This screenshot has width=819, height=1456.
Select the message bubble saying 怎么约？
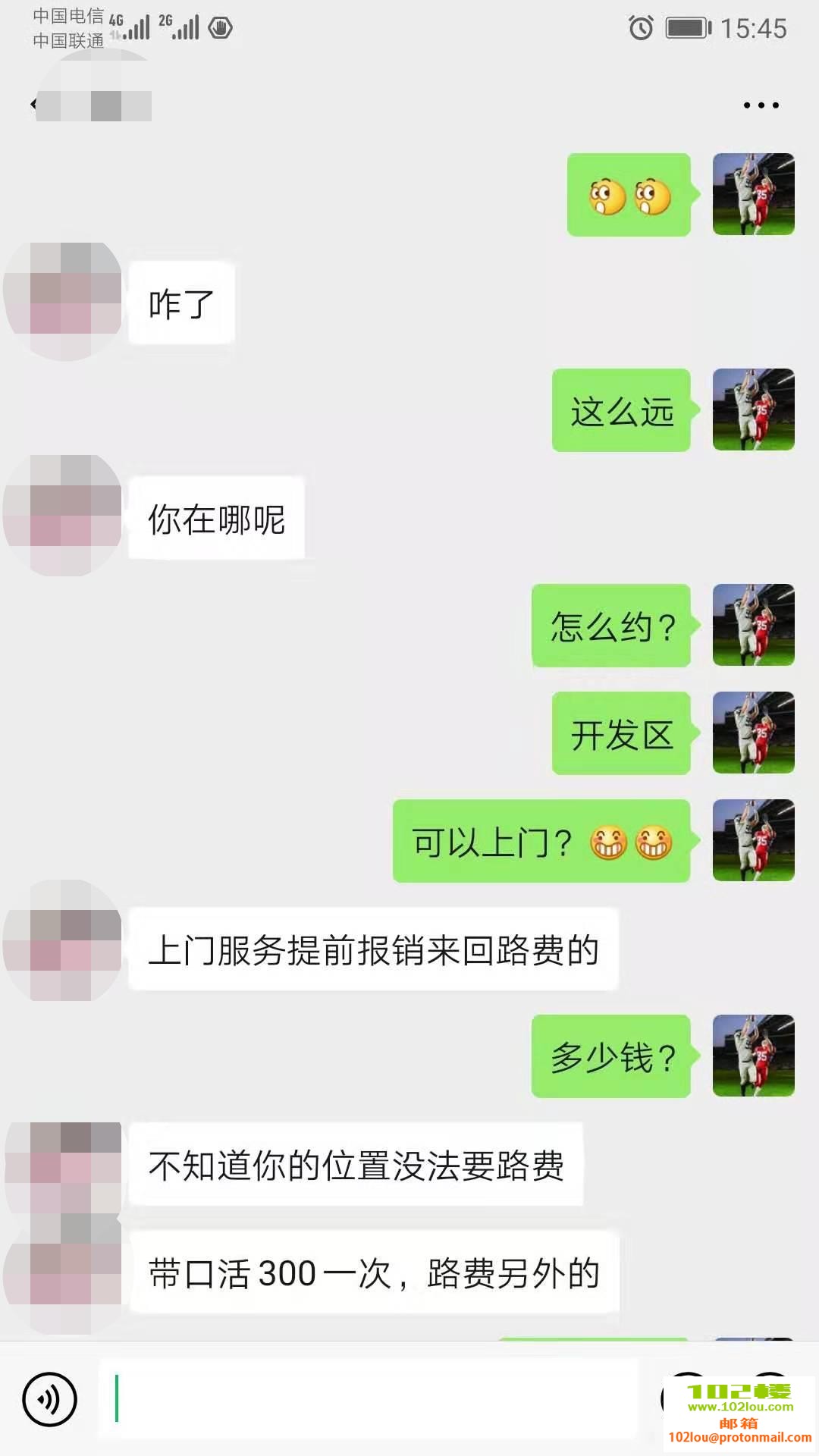(x=611, y=625)
